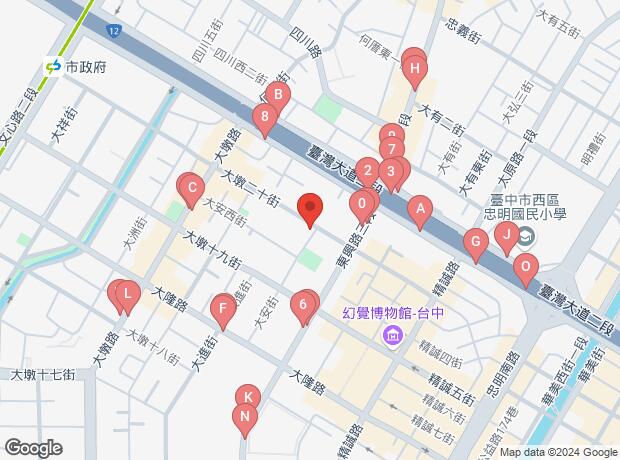Tap the map pin labeled 8

(x=265, y=117)
